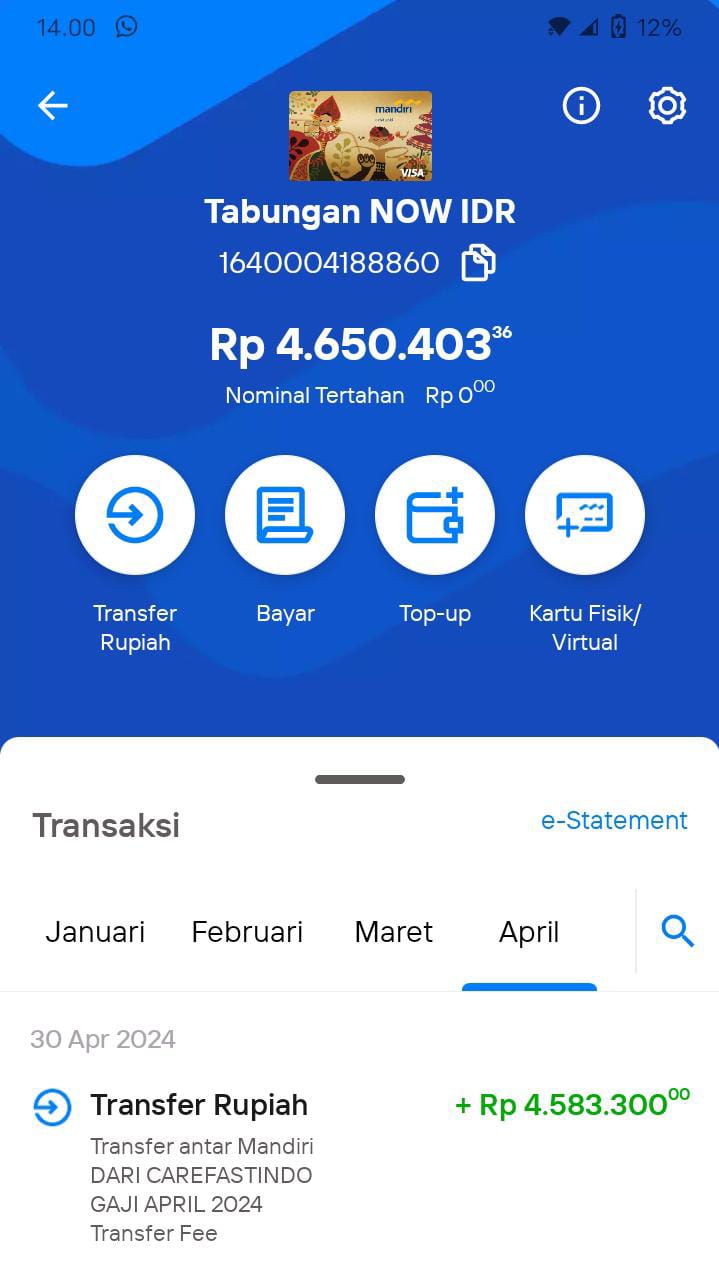Screen dimensions: 719x1288
Task: Open the account settings gear
Action: [667, 105]
